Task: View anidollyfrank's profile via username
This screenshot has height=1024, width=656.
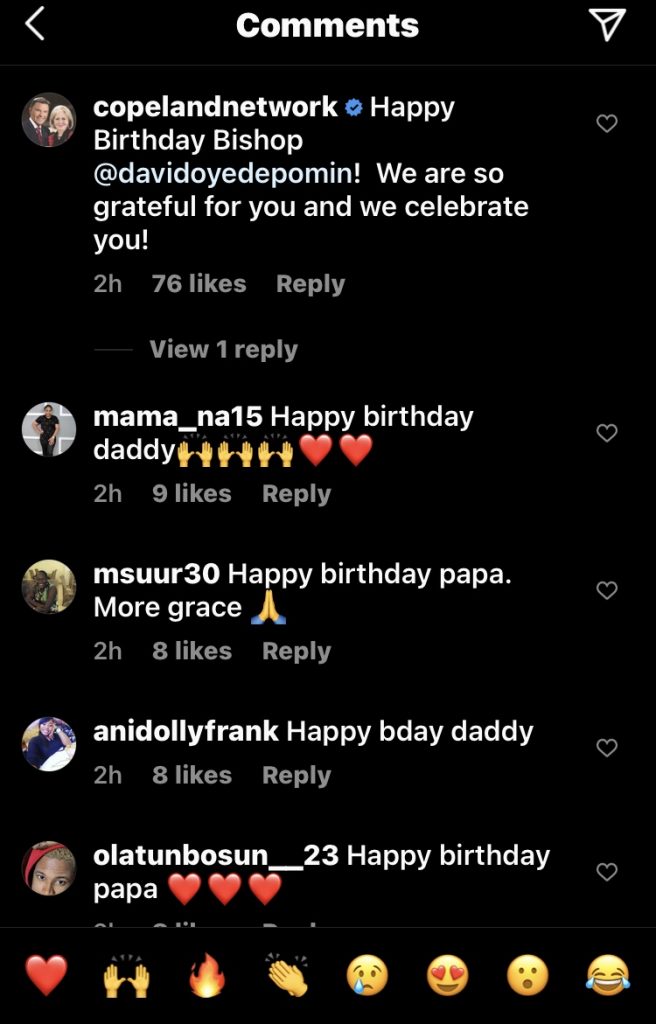Action: pyautogui.click(x=186, y=731)
